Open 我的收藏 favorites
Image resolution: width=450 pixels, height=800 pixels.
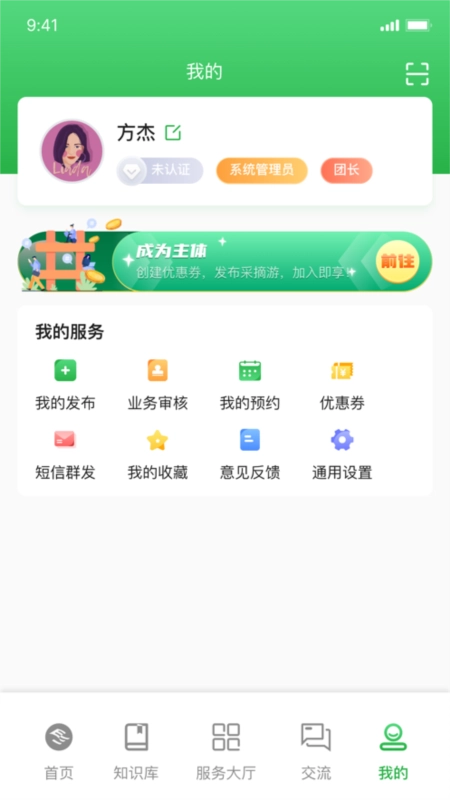point(158,455)
